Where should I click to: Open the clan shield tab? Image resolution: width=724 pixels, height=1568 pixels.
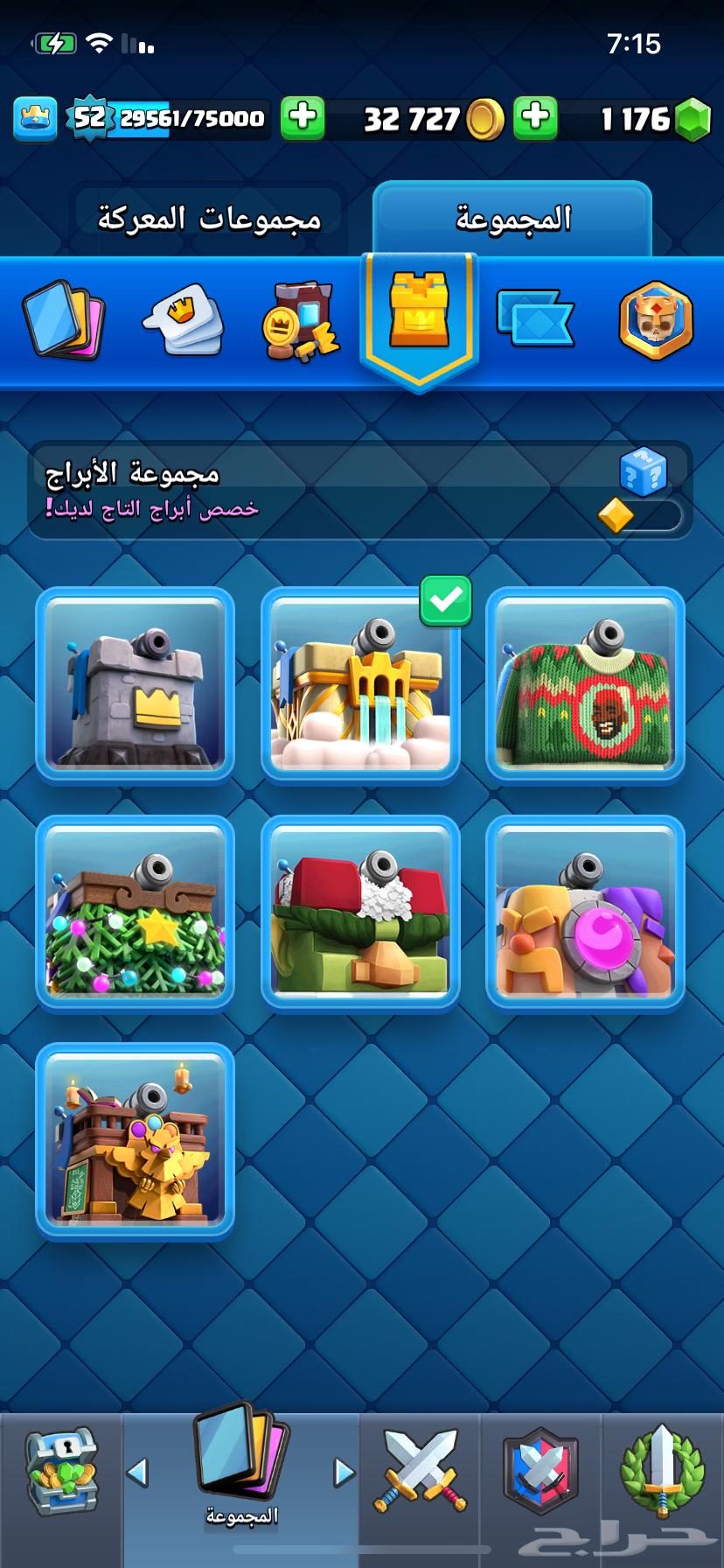[541, 1472]
